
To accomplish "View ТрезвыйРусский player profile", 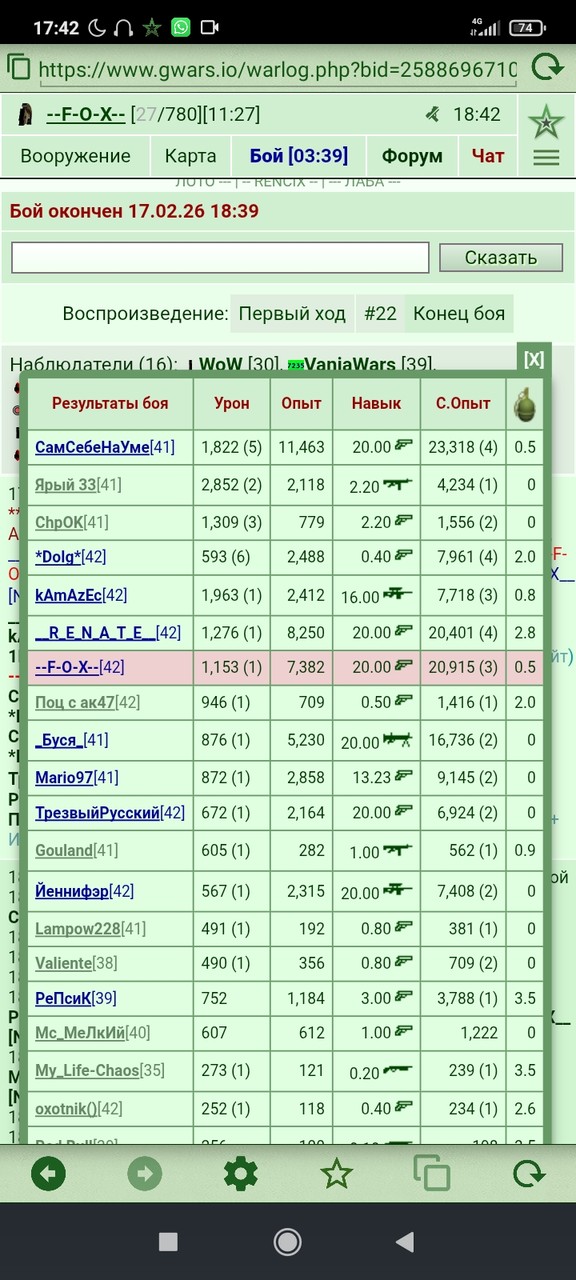I will tap(97, 813).
